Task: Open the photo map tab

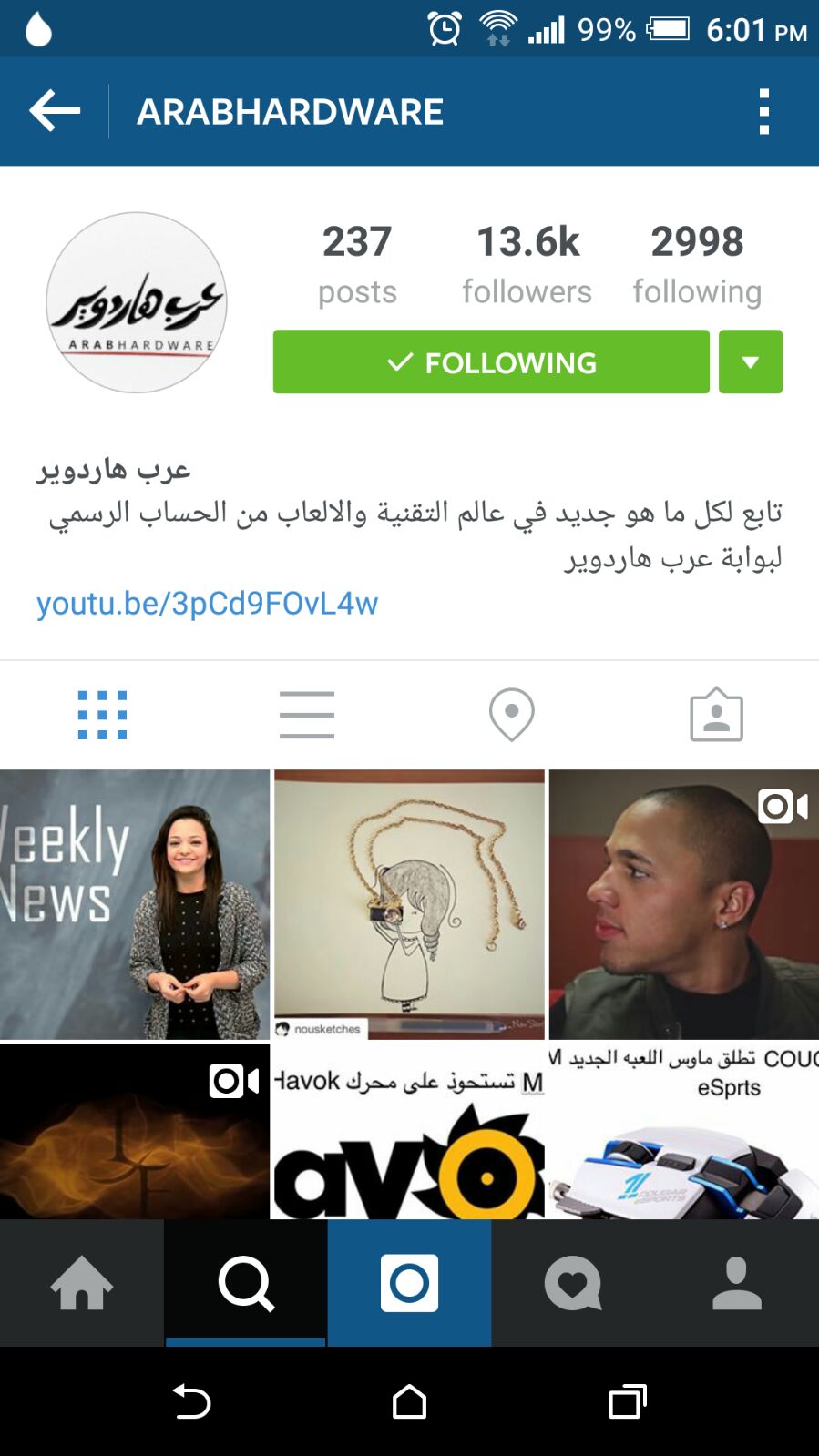Action: click(511, 715)
